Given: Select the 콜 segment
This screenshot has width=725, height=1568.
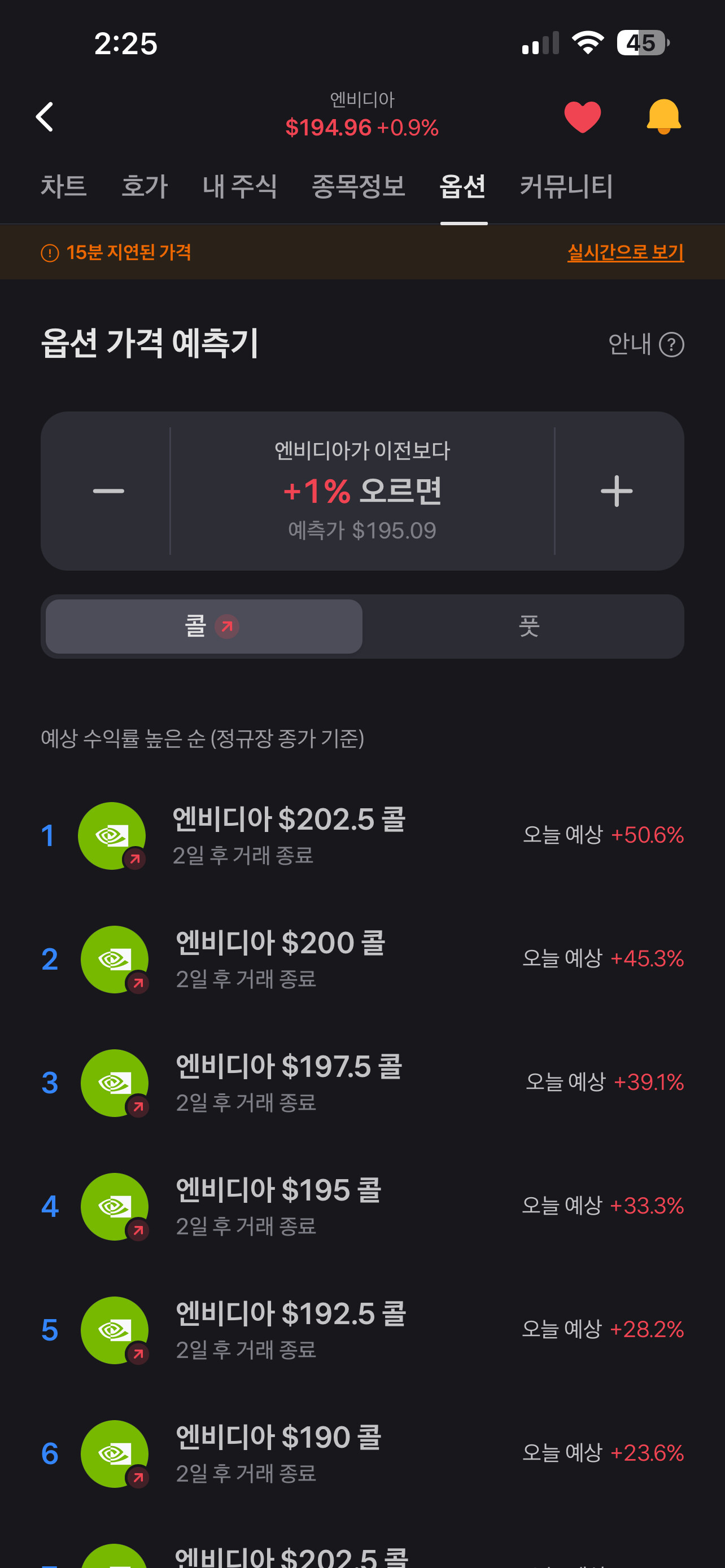Looking at the screenshot, I should (x=204, y=627).
